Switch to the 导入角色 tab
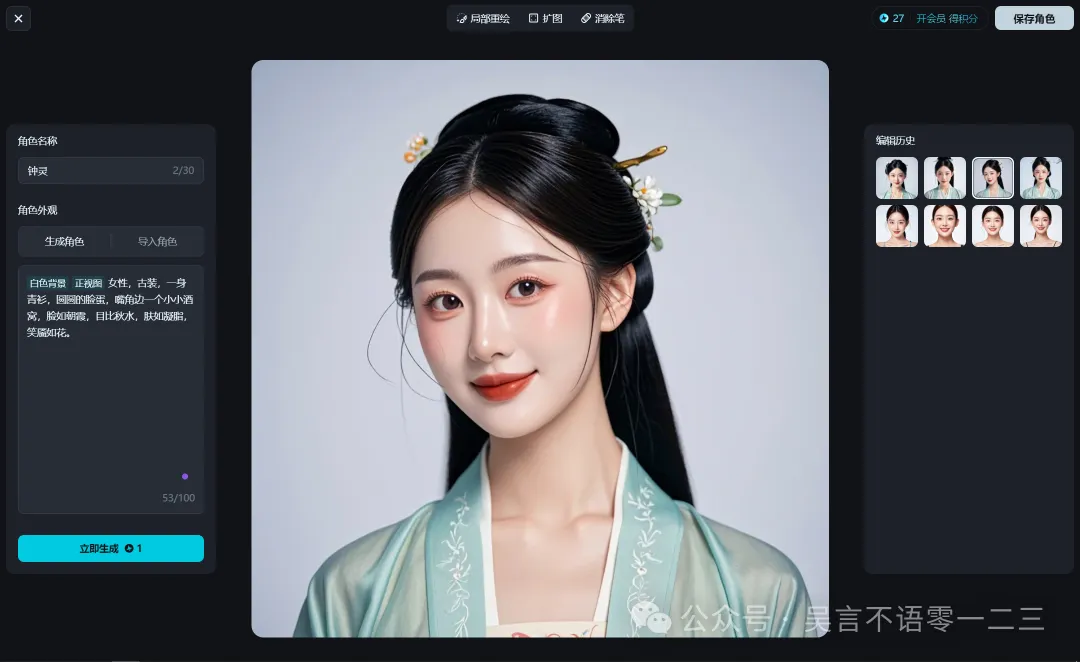The height and width of the screenshot is (662, 1080). tap(157, 241)
